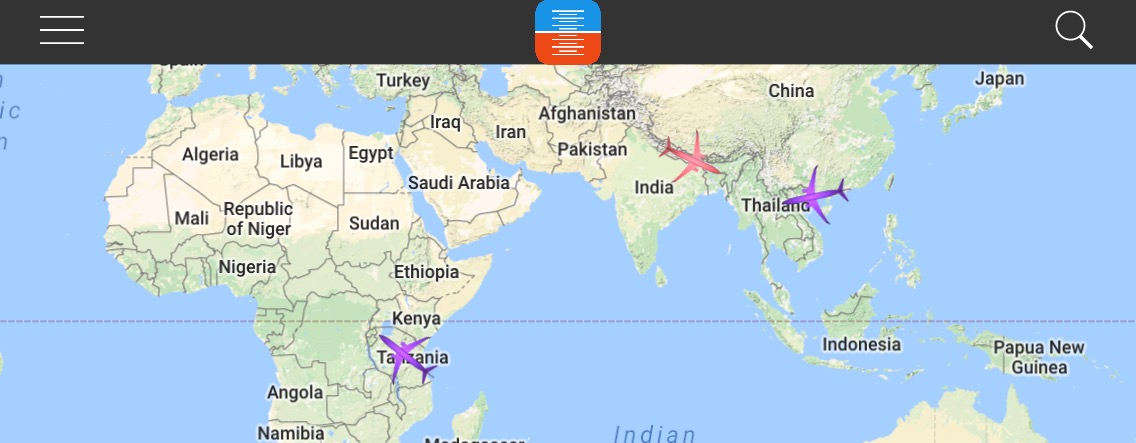Select the pink plane over India
The width and height of the screenshot is (1136, 443).
coord(692,158)
